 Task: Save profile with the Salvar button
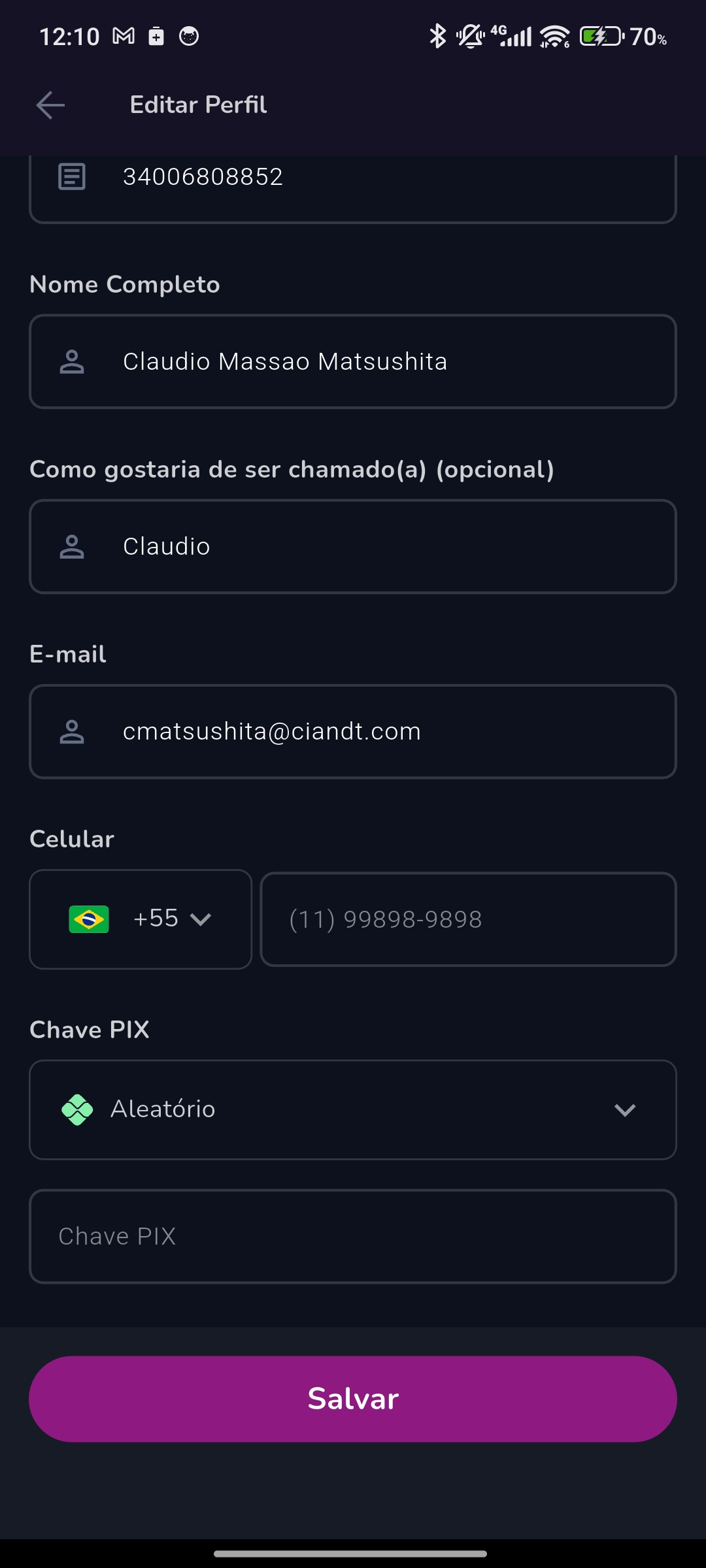[x=353, y=1399]
